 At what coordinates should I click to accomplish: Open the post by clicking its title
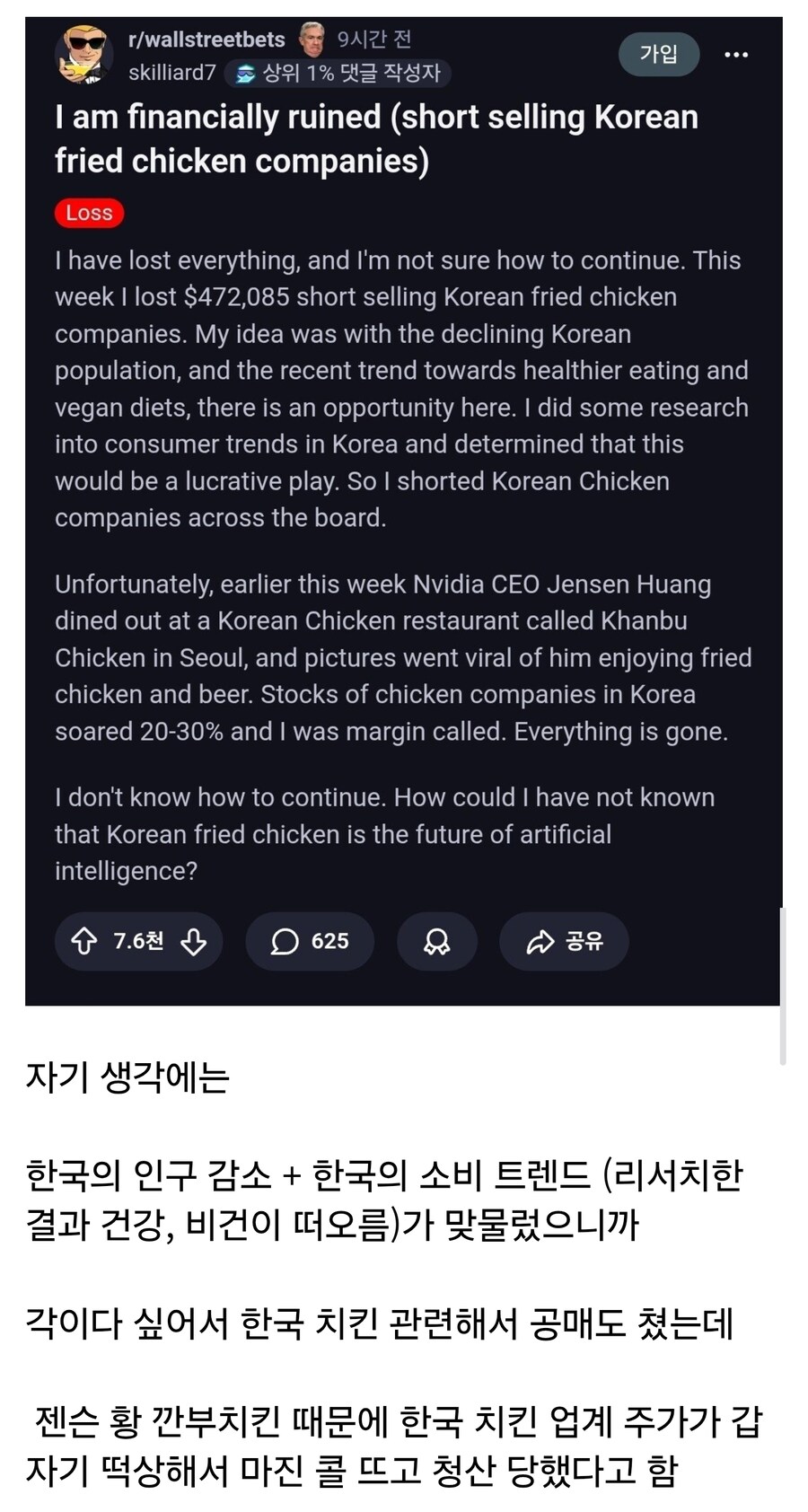tap(377, 139)
